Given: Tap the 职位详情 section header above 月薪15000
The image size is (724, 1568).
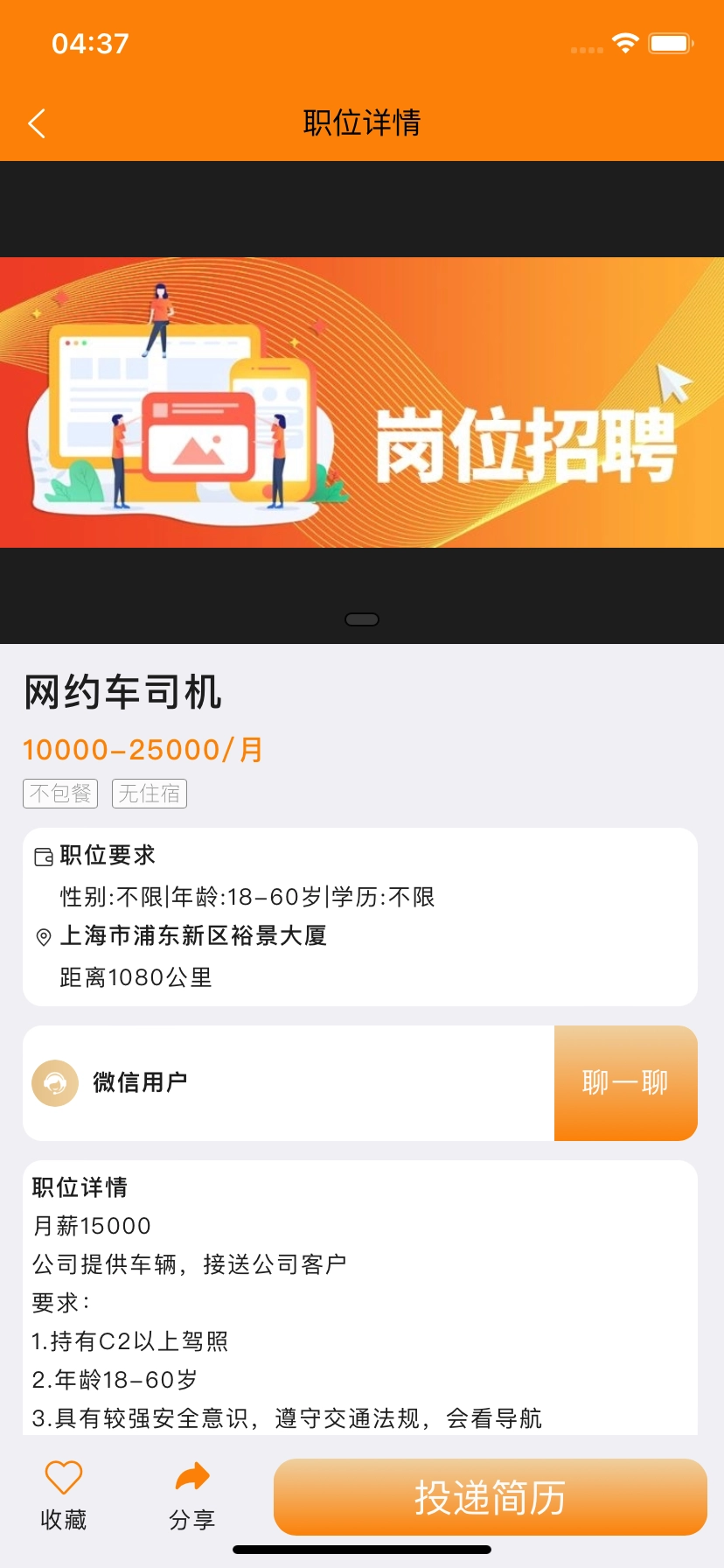Looking at the screenshot, I should click(x=80, y=1187).
